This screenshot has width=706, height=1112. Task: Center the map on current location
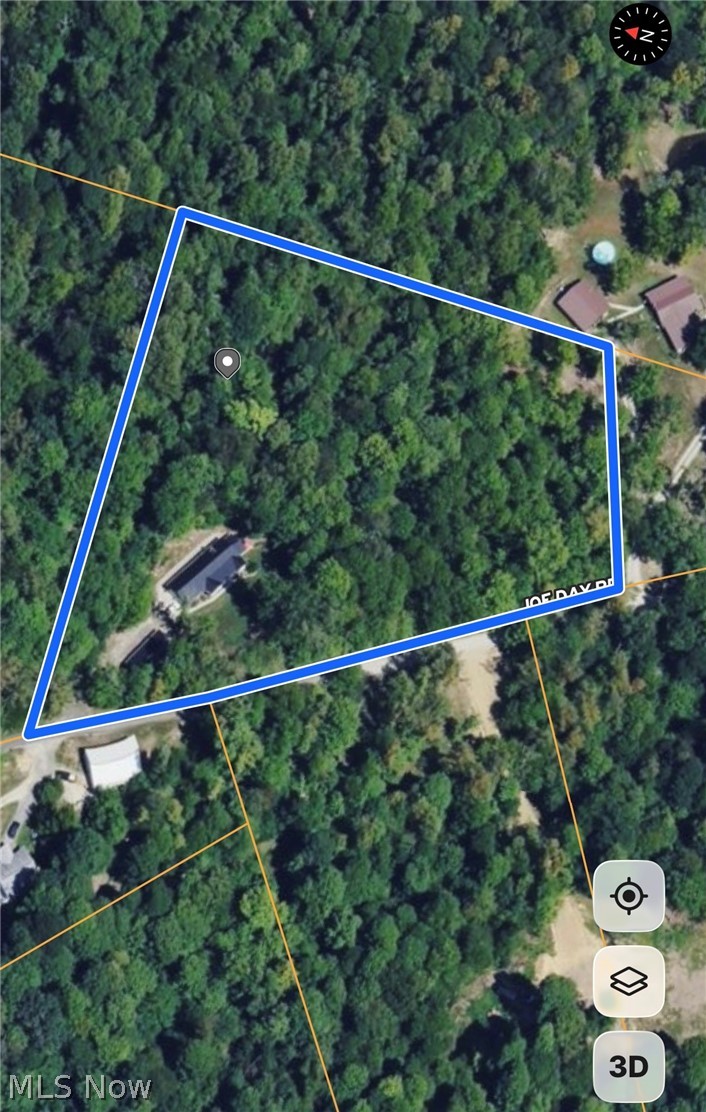(x=628, y=897)
